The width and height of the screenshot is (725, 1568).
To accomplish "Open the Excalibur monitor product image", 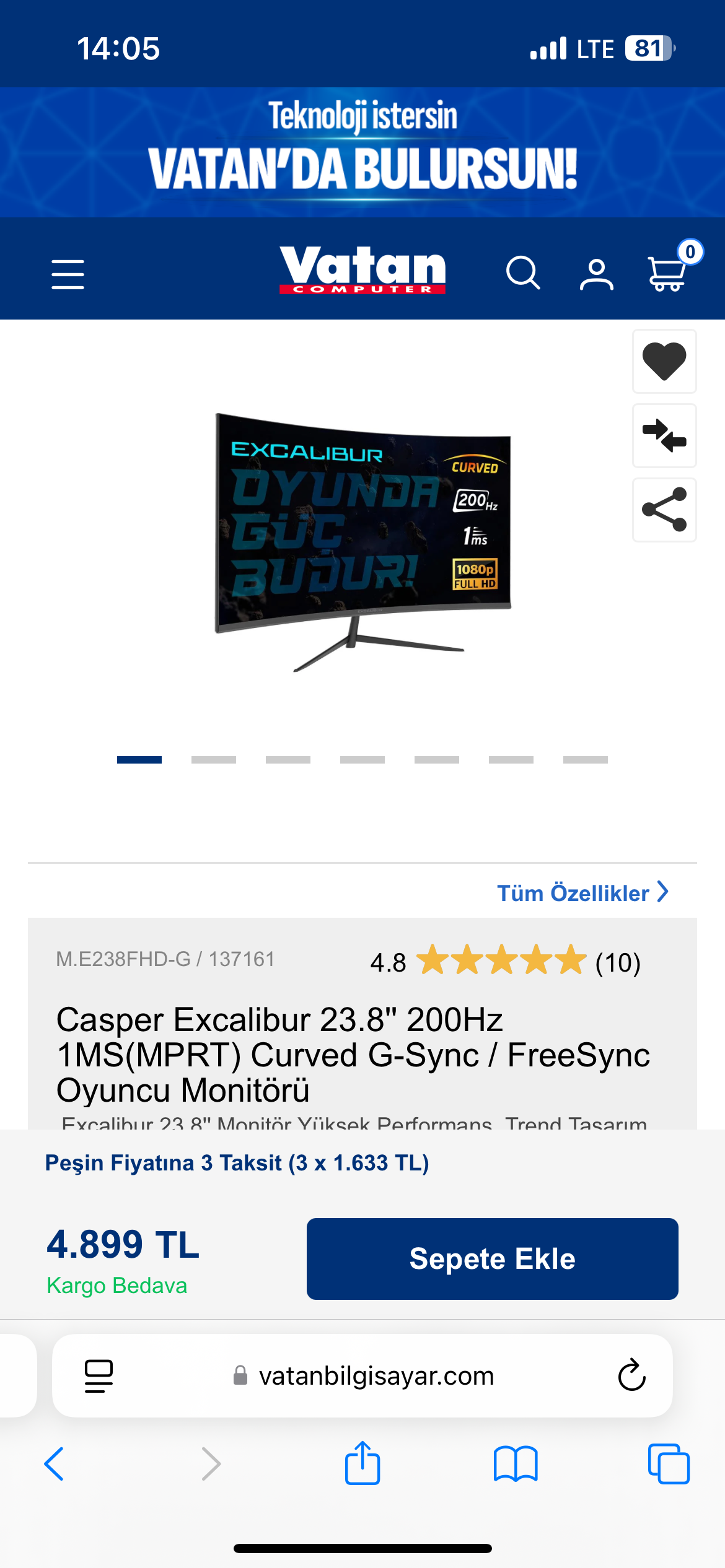I will coord(362,539).
